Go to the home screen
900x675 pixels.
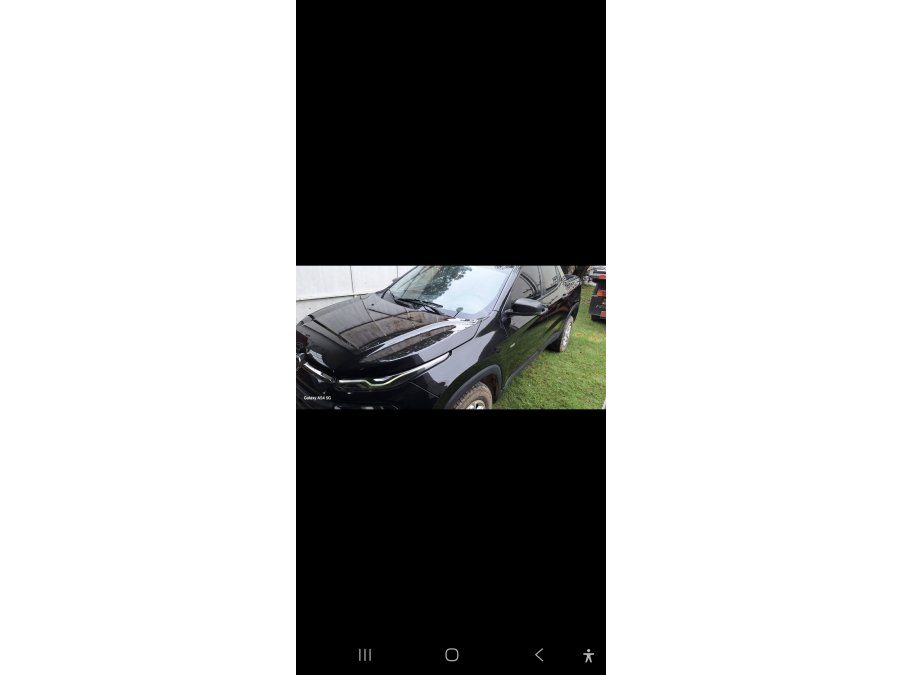click(452, 655)
